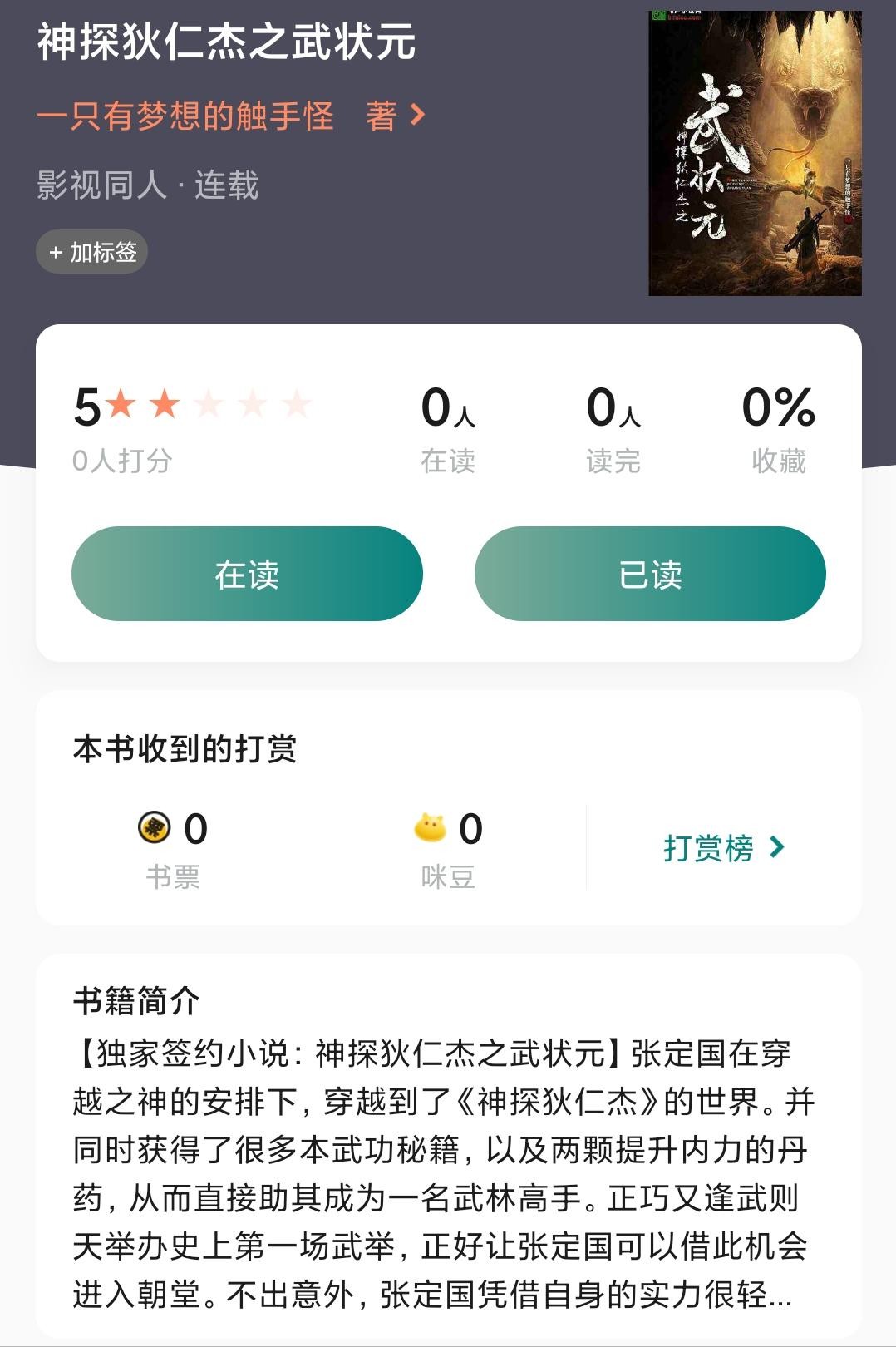
Task: Add a tag with 加标签
Action: pyautogui.click(x=92, y=252)
